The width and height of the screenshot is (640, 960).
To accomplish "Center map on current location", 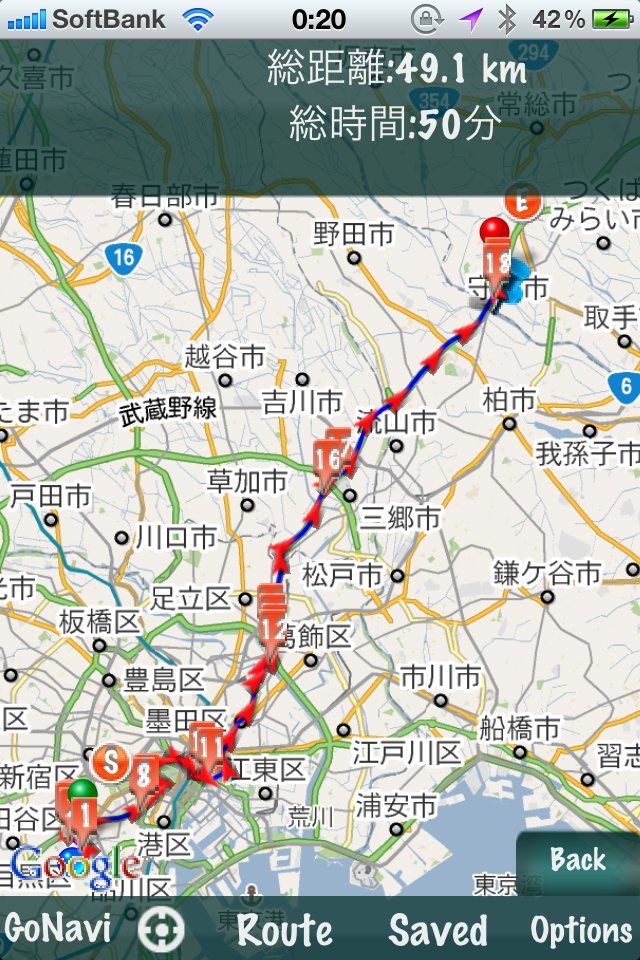I will [x=161, y=930].
